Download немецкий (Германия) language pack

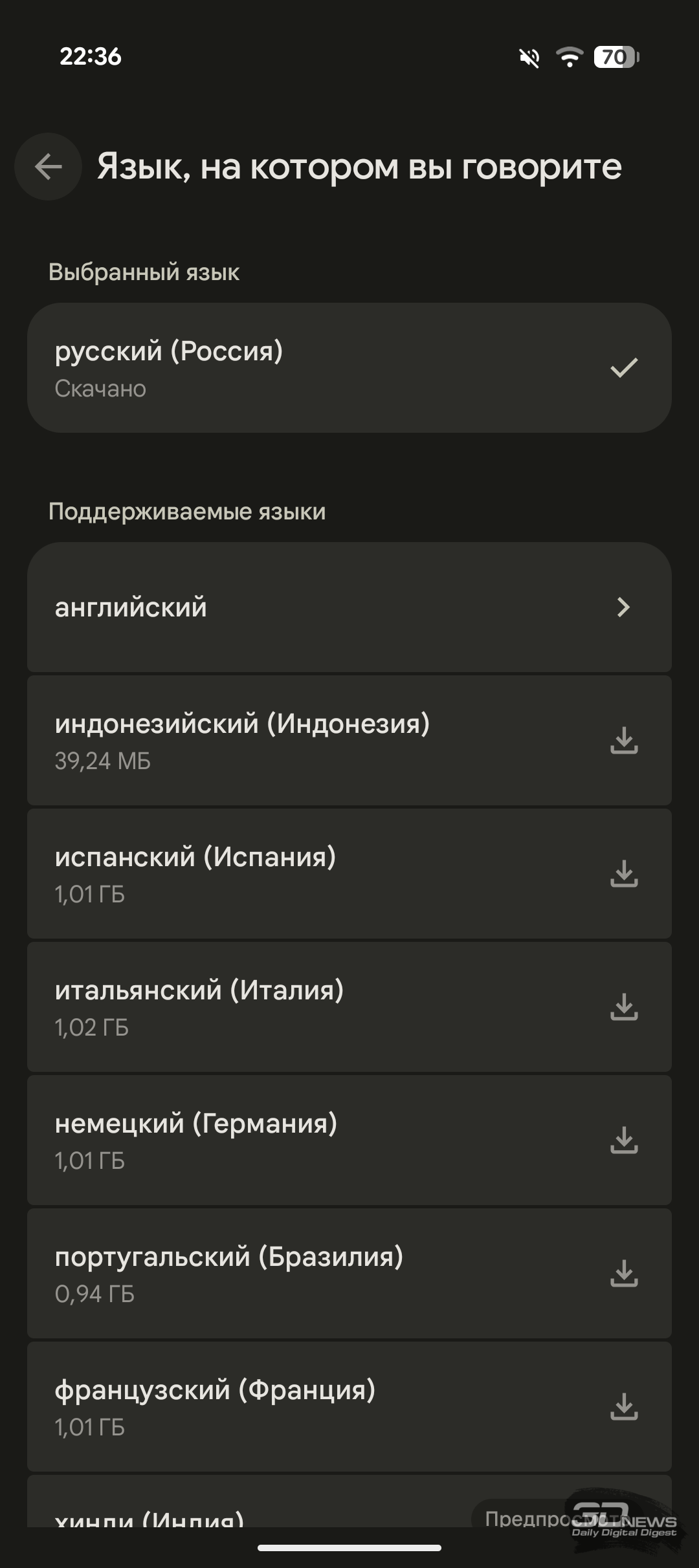click(624, 1140)
